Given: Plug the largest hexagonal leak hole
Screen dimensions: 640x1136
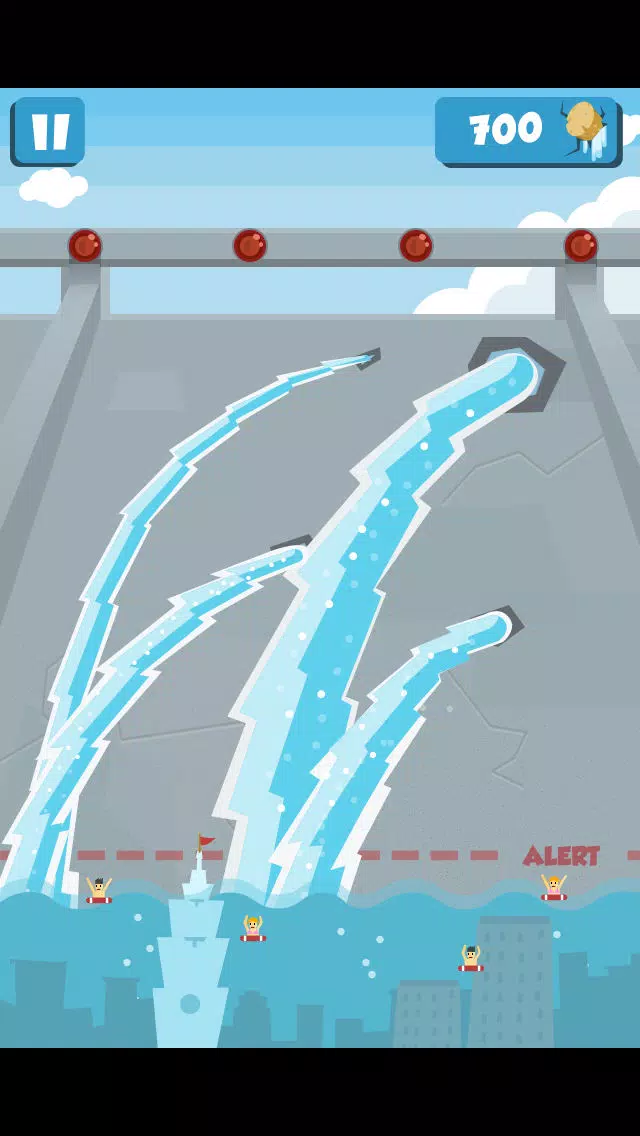Looking at the screenshot, I should (517, 375).
